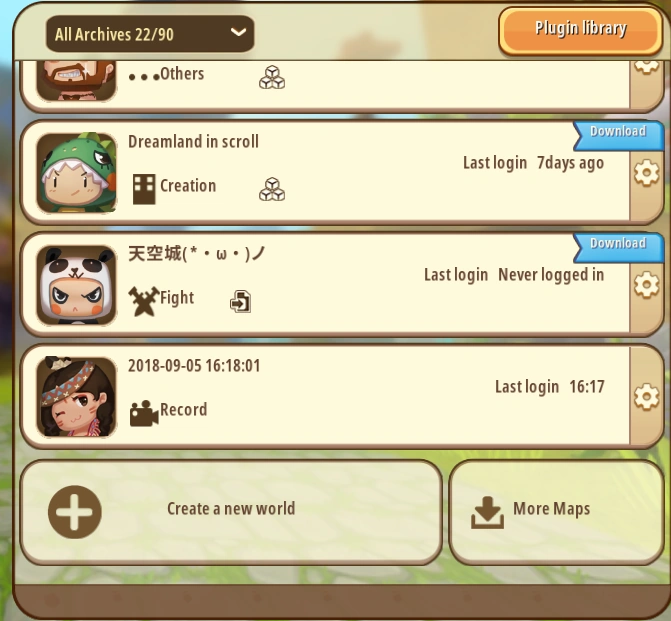Create a new world
This screenshot has height=621, width=671.
tap(230, 511)
